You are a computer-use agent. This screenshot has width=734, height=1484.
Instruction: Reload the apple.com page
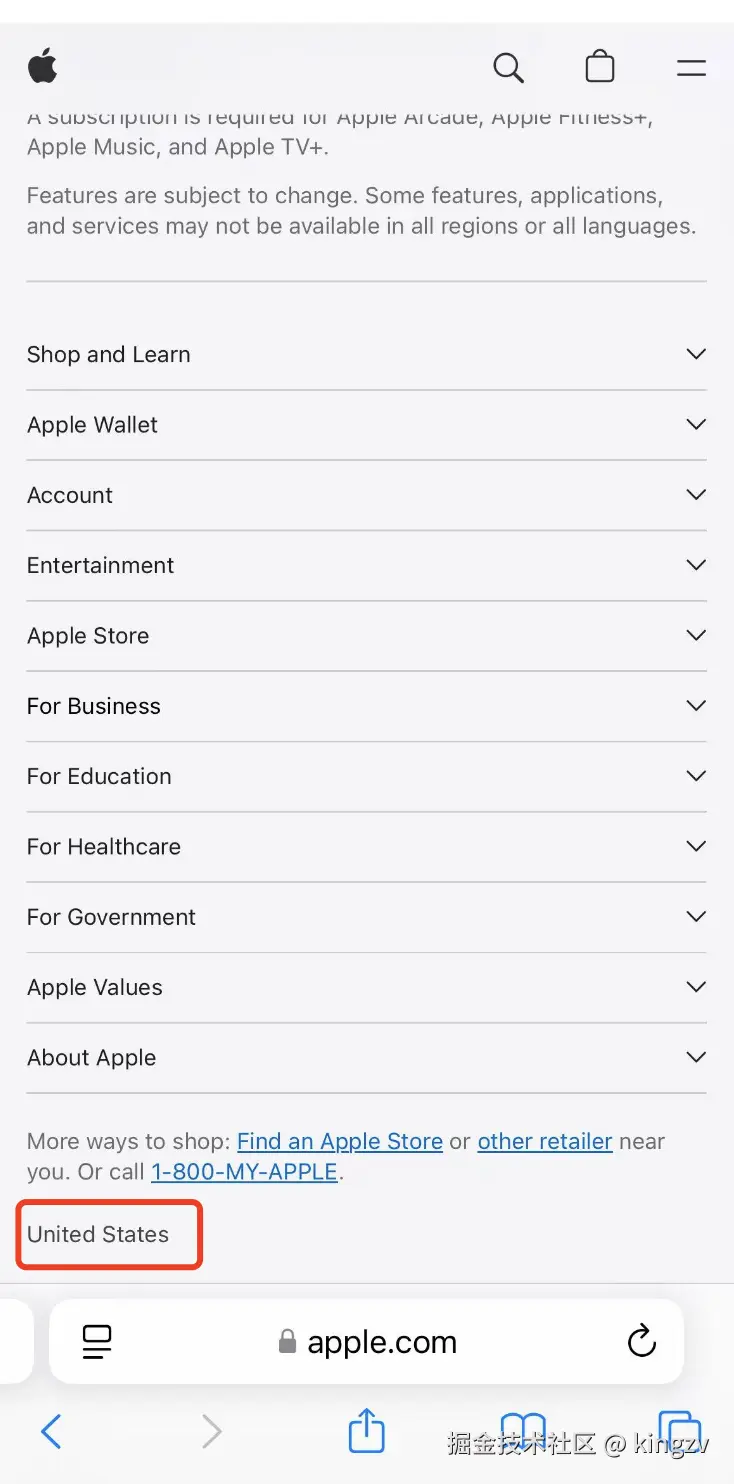(x=641, y=1341)
